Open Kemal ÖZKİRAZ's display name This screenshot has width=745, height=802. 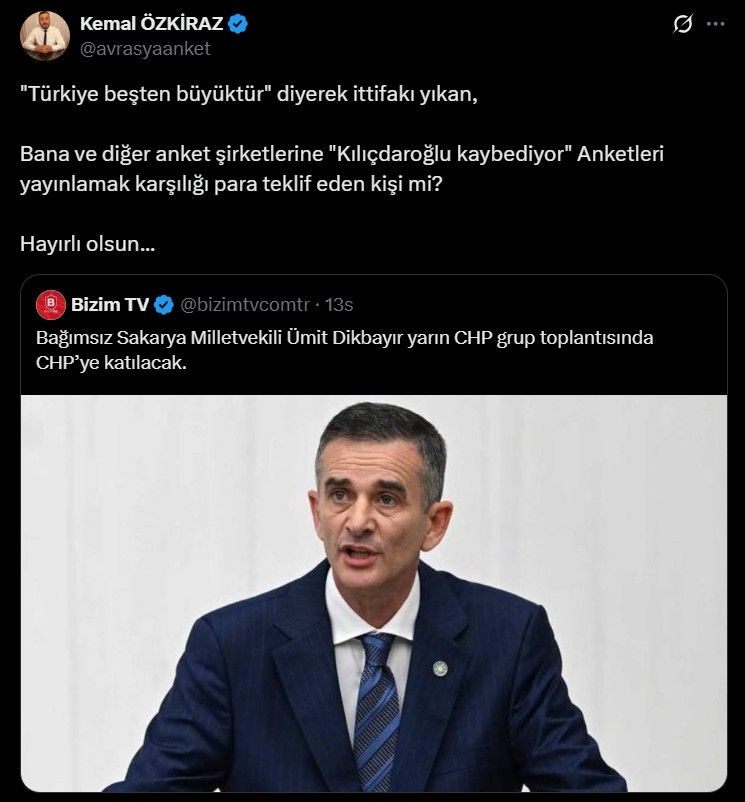(150, 24)
